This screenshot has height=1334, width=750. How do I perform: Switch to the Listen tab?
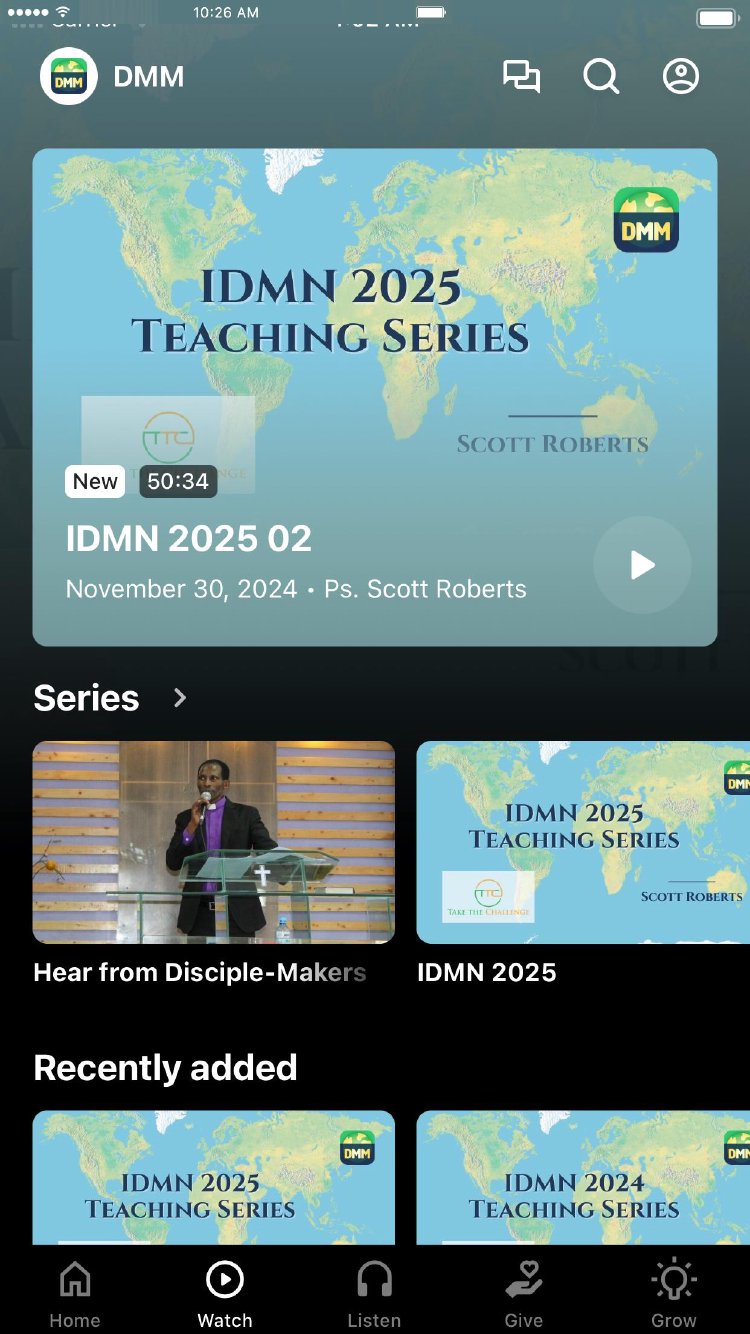(374, 1295)
